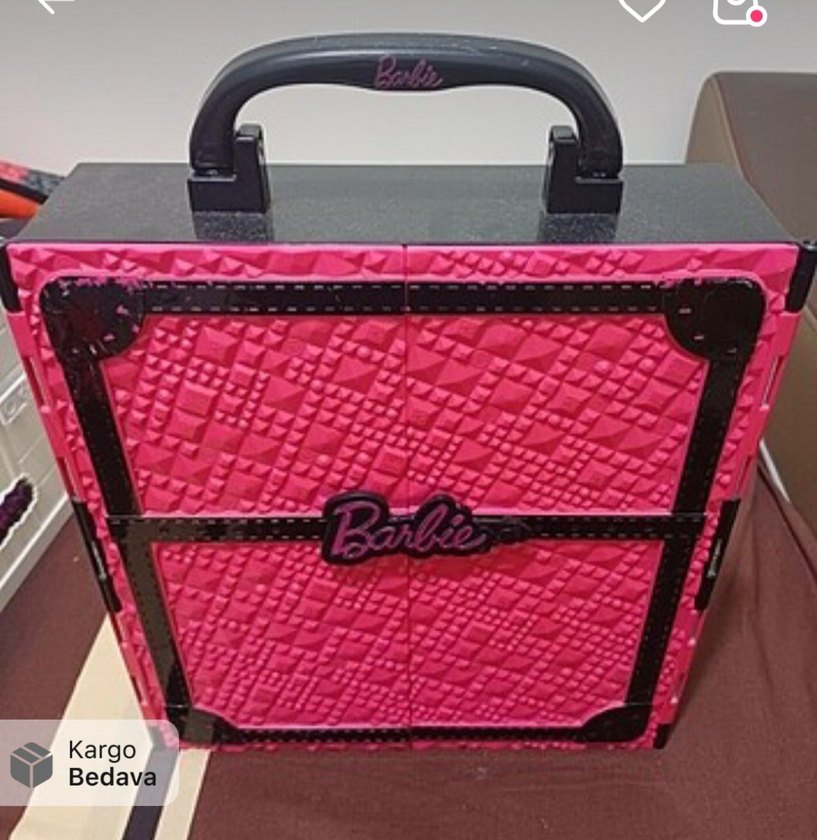Add this Barbie case to favorites
Image resolution: width=817 pixels, height=840 pixels.
click(641, 7)
